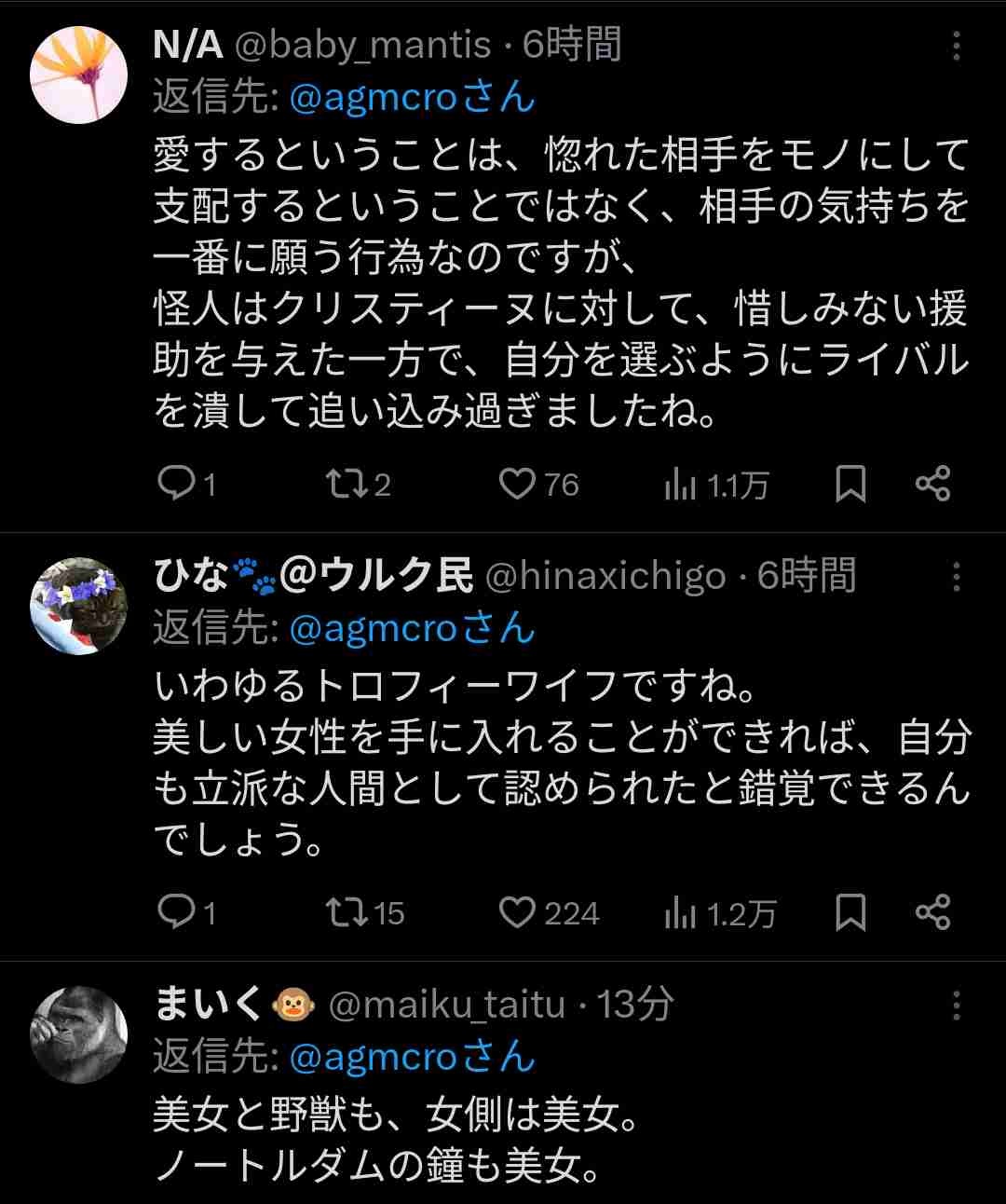Open overflow menu on baby_mantis's reply
1006x1204 pixels.
click(957, 46)
